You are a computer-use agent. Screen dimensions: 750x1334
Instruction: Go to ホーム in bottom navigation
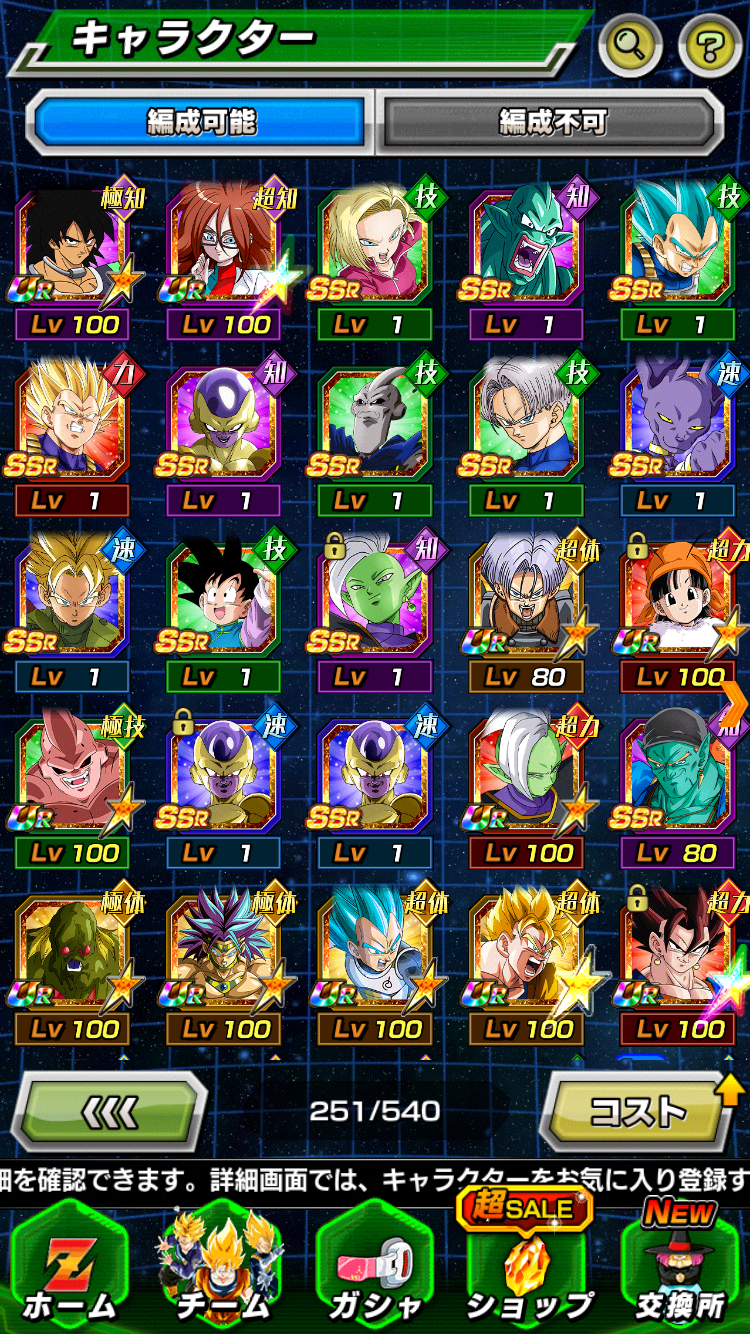point(70,1270)
